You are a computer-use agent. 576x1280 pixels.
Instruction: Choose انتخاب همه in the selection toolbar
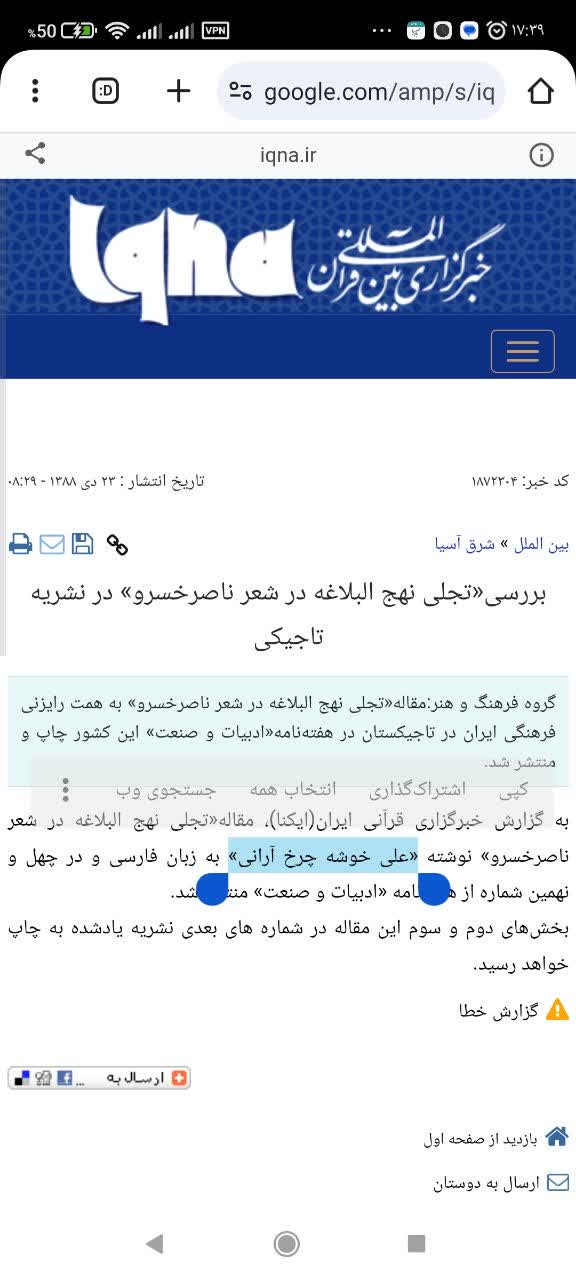(x=293, y=789)
